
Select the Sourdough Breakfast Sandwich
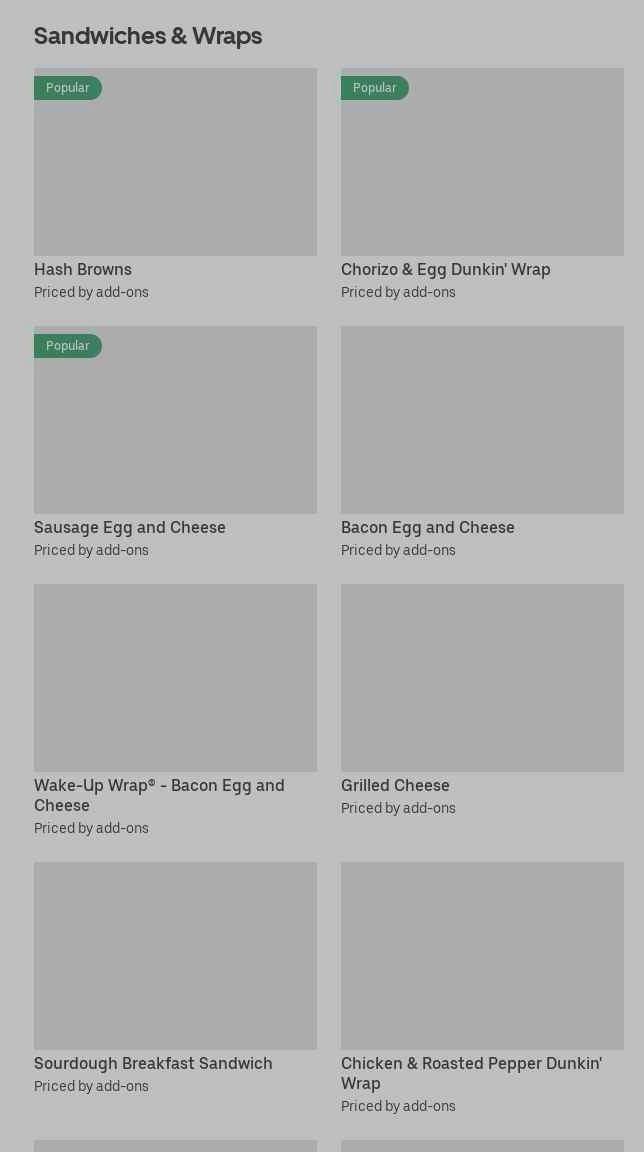pyautogui.click(x=175, y=978)
